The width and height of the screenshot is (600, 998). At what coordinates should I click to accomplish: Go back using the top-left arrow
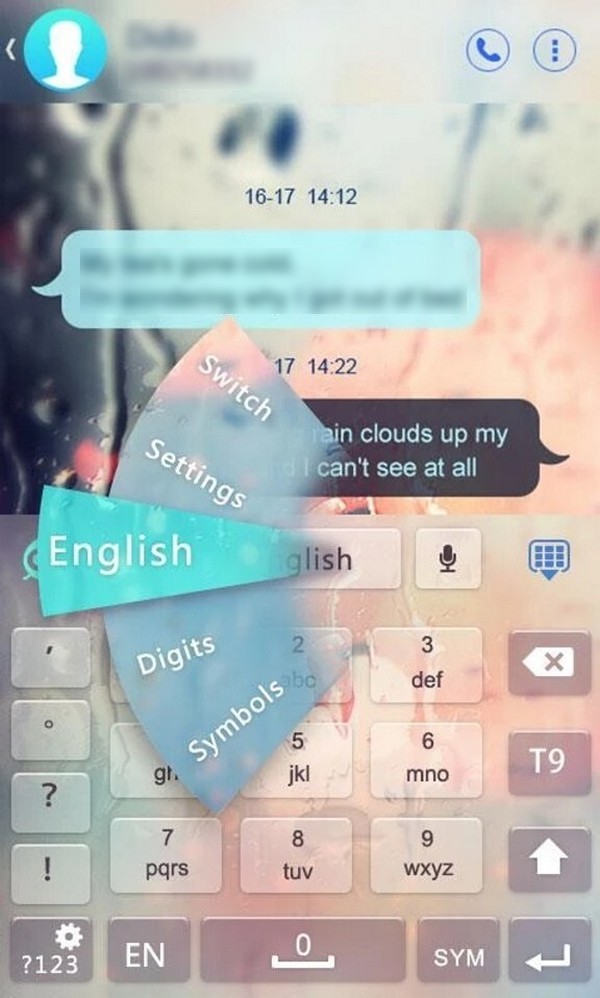coord(10,50)
